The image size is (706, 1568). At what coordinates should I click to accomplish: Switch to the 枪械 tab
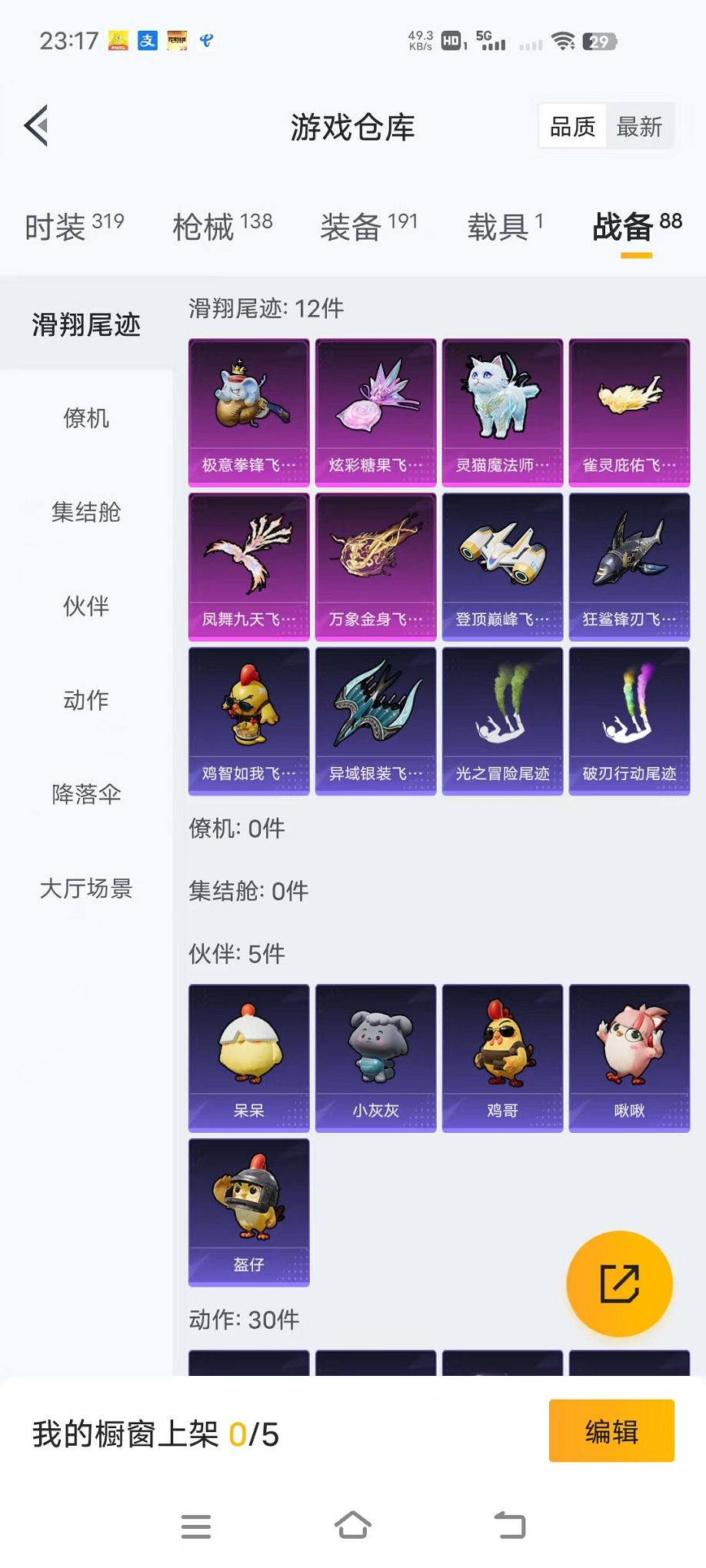222,227
